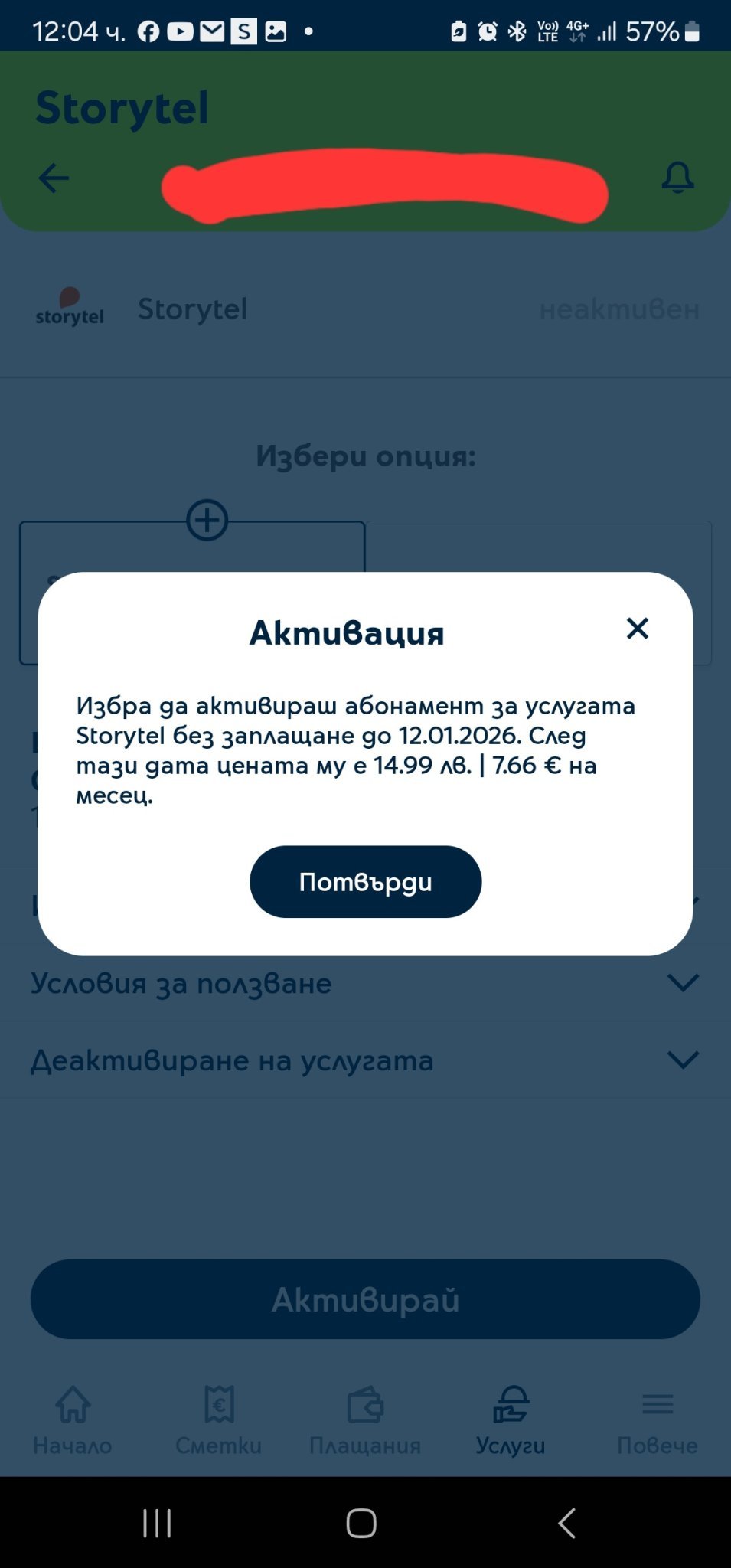The width and height of the screenshot is (731, 1568).
Task: Tap the system home button
Action: [361, 1523]
